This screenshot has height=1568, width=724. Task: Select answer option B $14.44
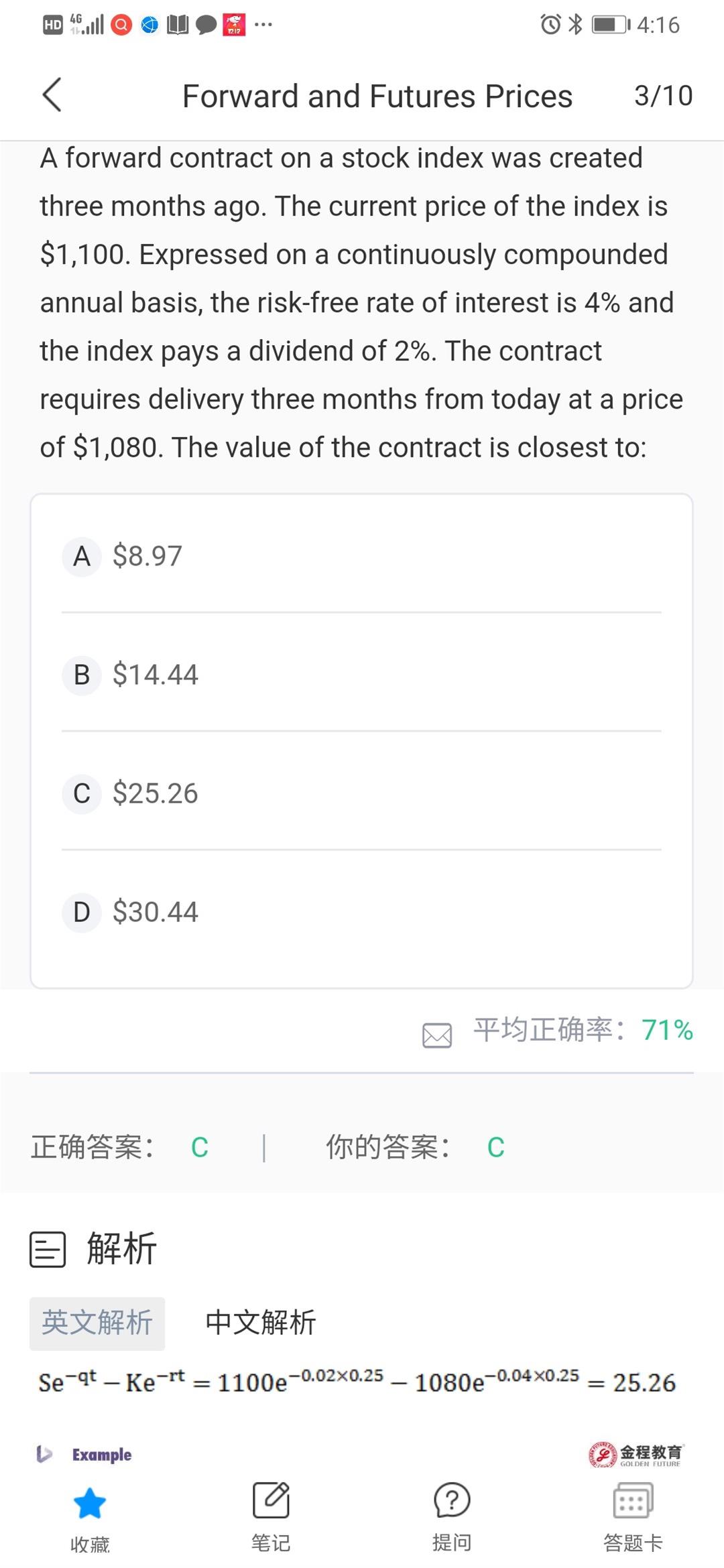tap(361, 674)
